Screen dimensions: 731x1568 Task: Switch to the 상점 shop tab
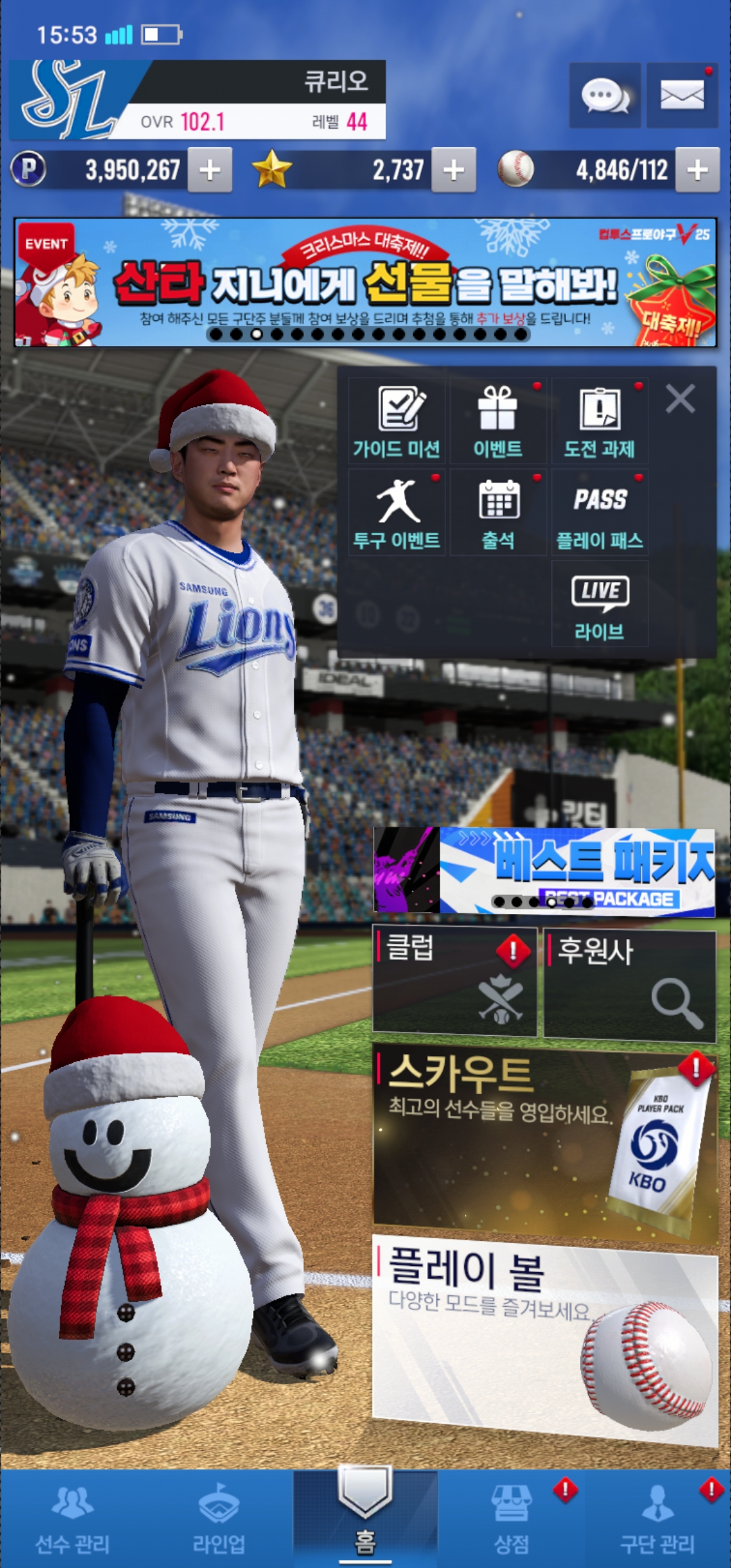coord(512,1518)
